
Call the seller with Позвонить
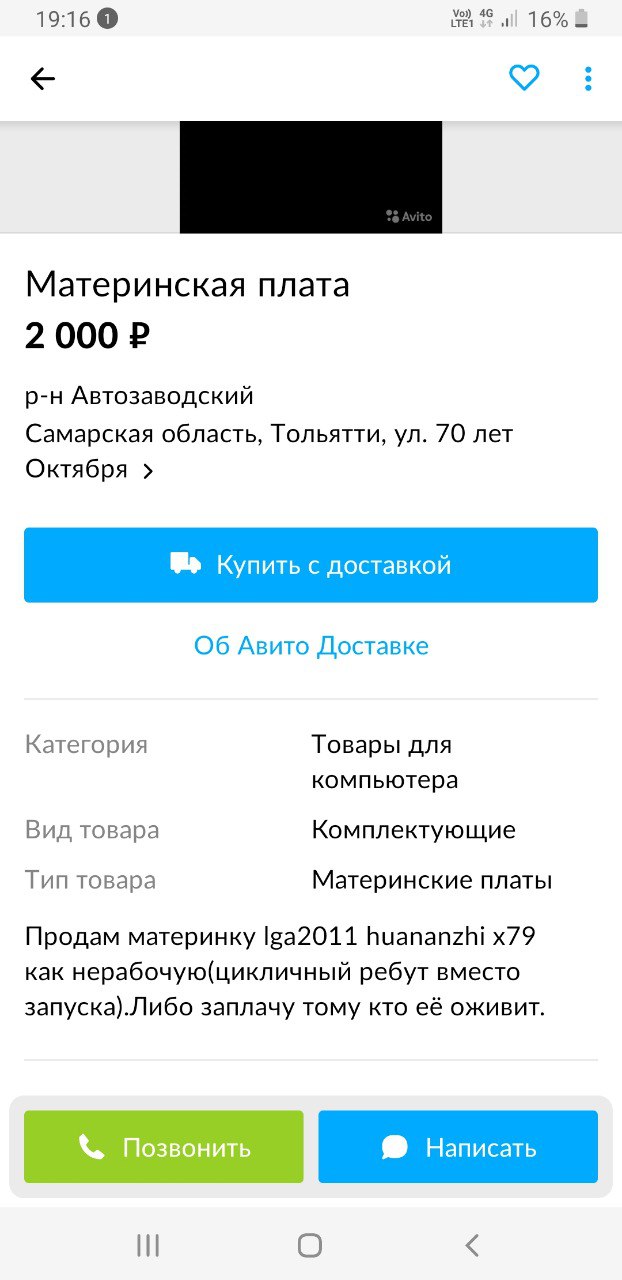click(164, 1147)
